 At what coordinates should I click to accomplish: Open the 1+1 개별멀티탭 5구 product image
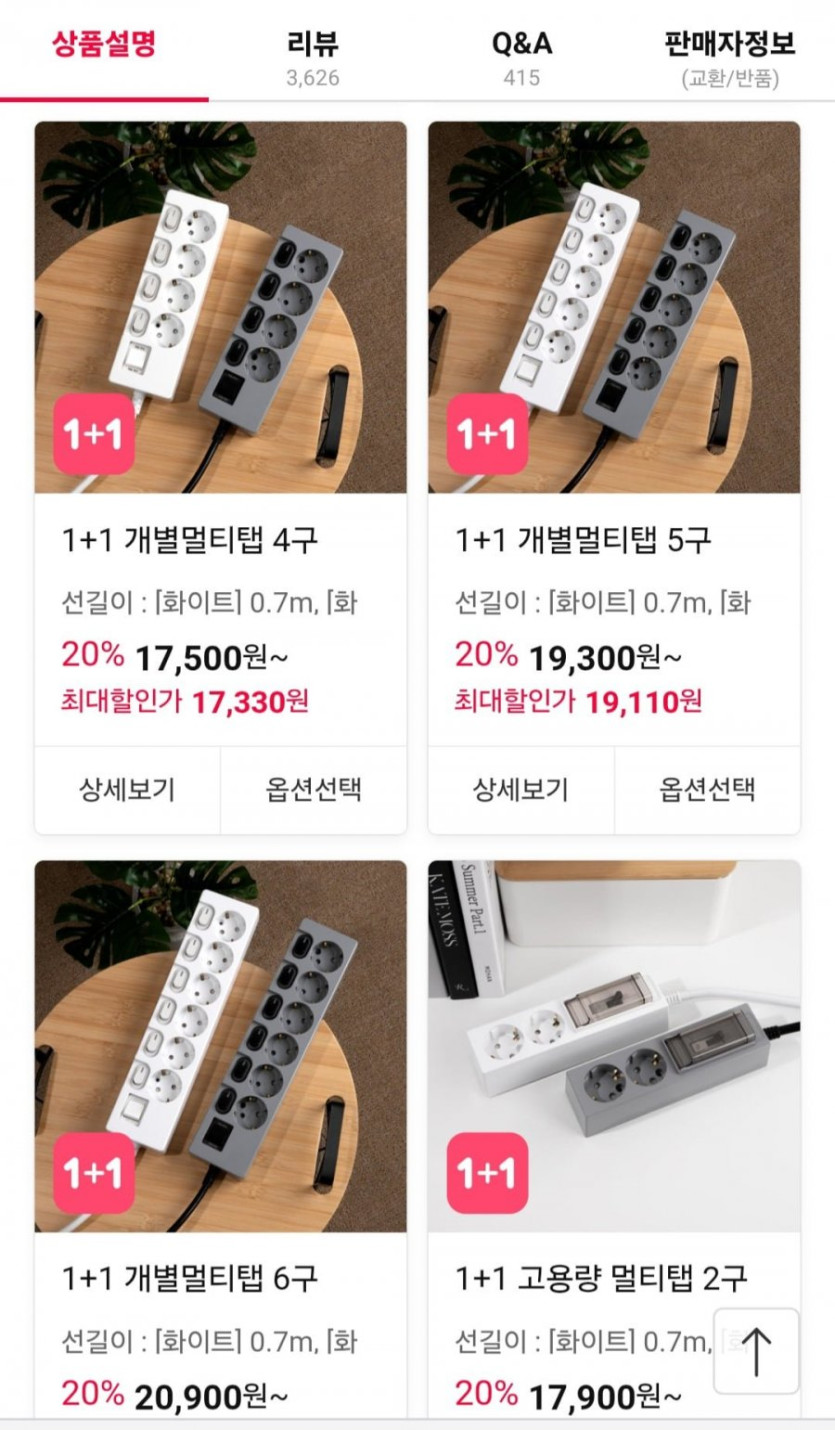pyautogui.click(x=614, y=307)
